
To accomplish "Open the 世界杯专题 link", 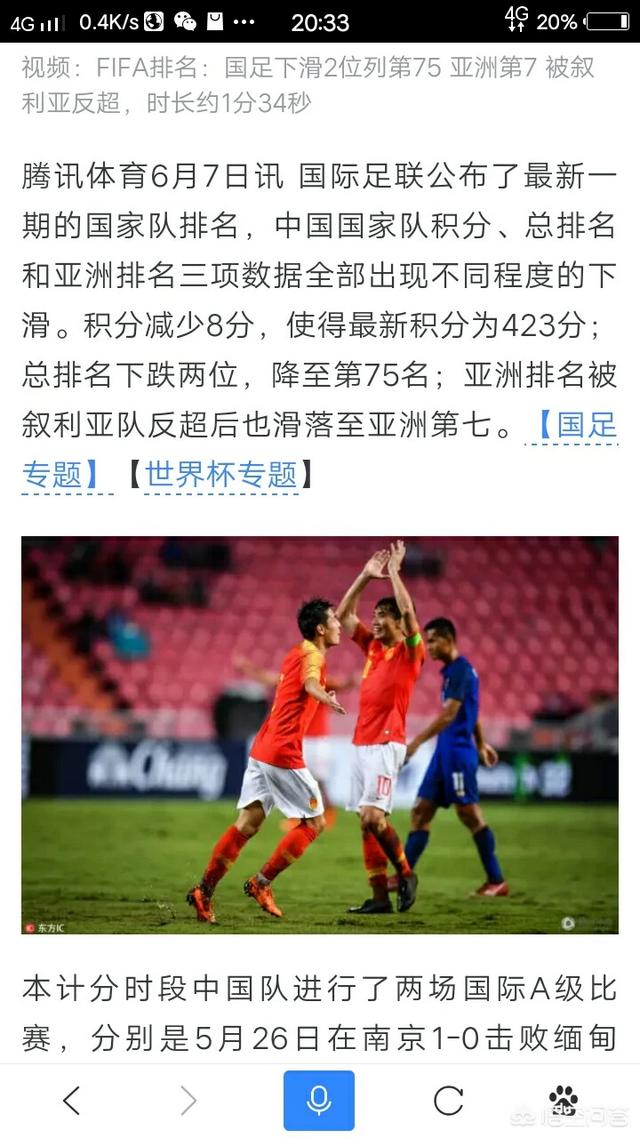I will [x=221, y=475].
